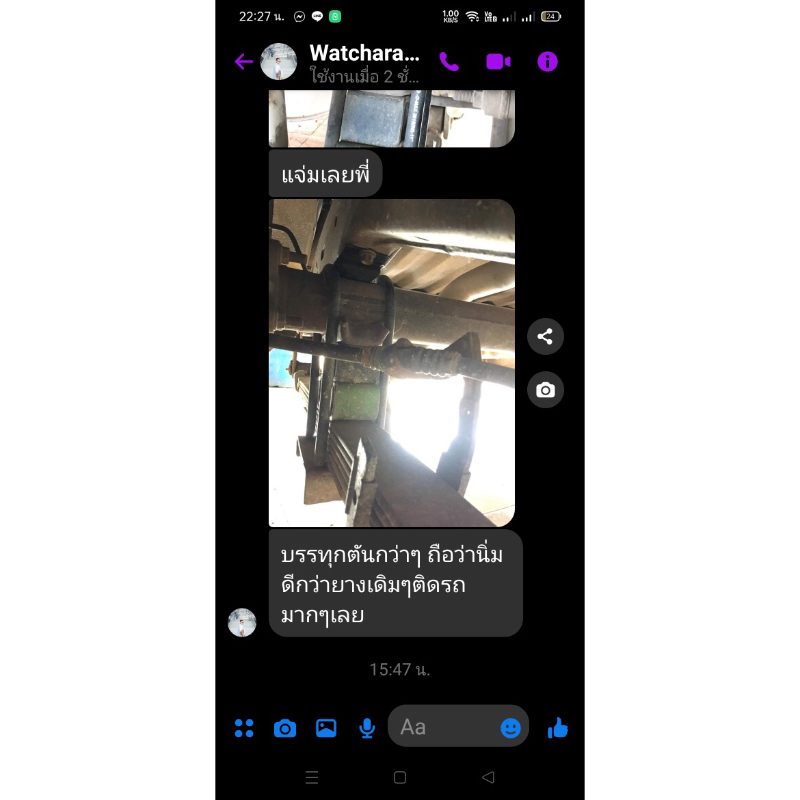Image resolution: width=800 pixels, height=800 pixels.
Task: Send a thumbs-up like
Action: click(558, 728)
